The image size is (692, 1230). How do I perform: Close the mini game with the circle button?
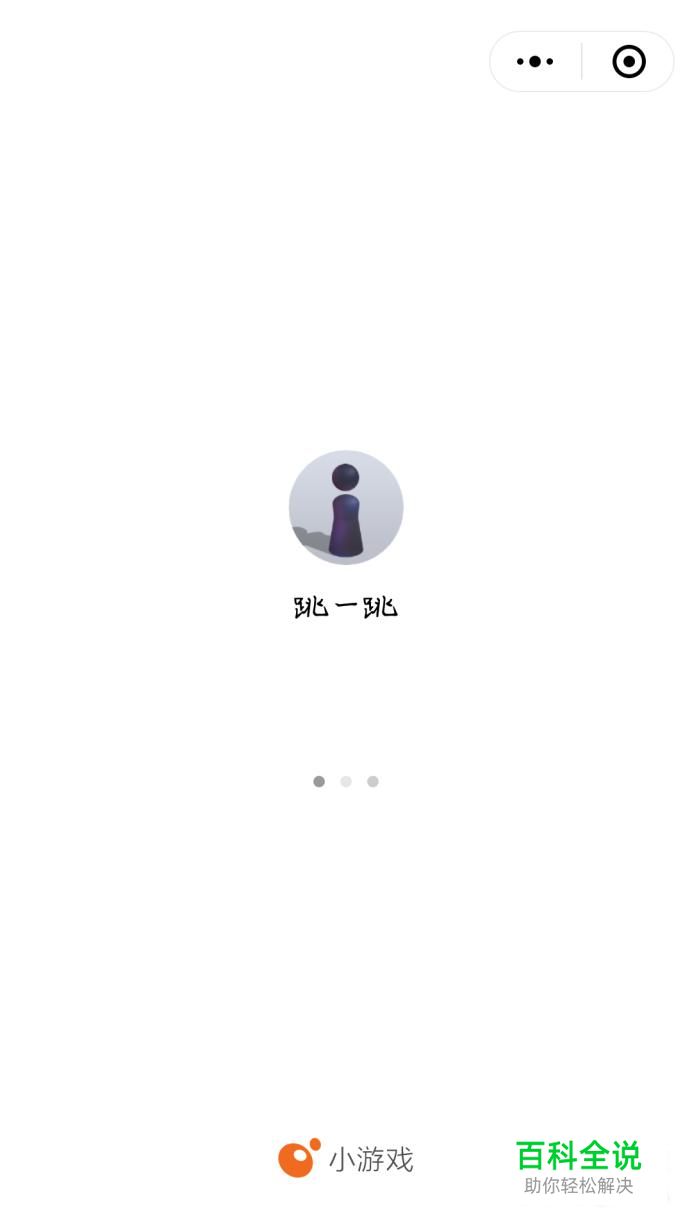(628, 62)
